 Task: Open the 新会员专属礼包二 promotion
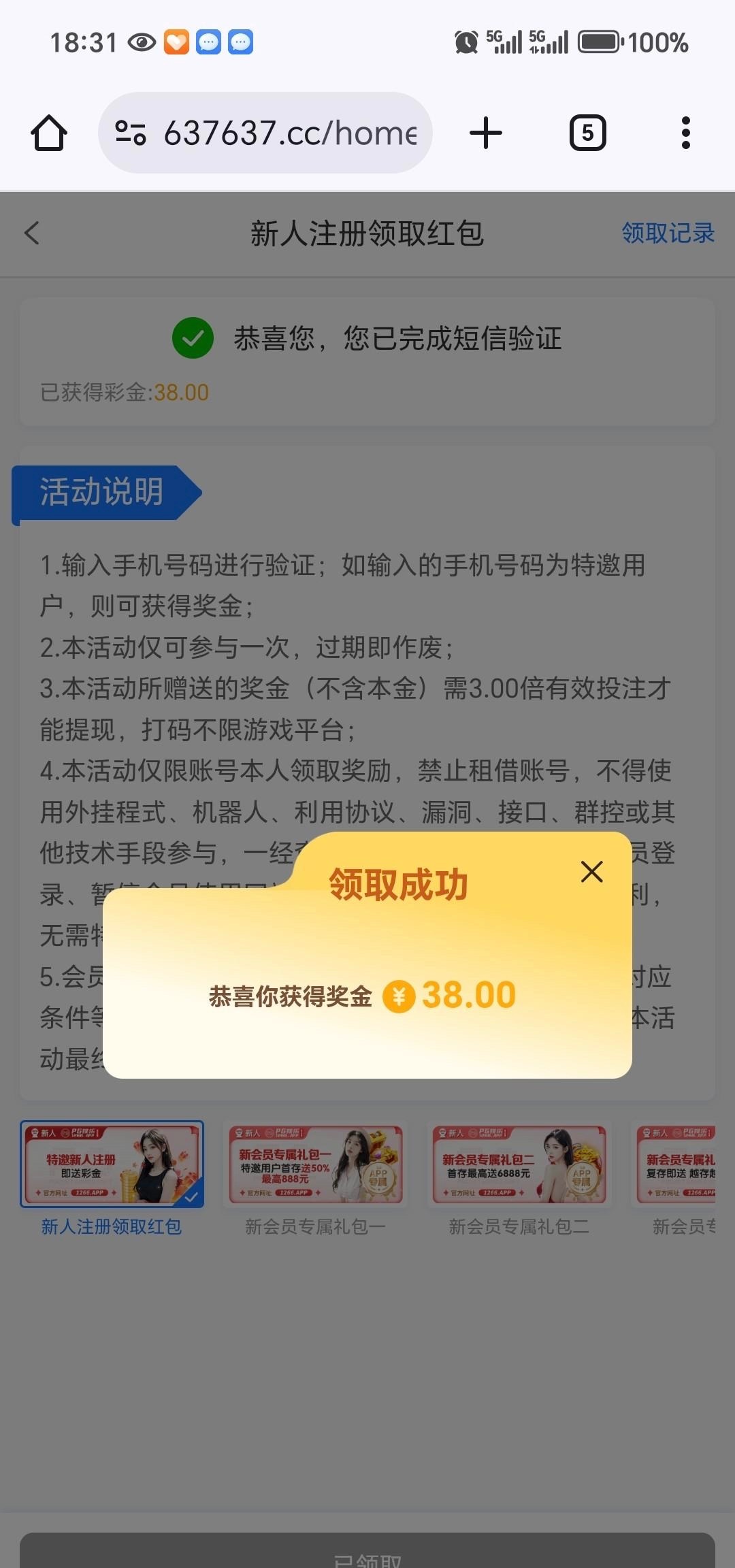coord(519,1164)
